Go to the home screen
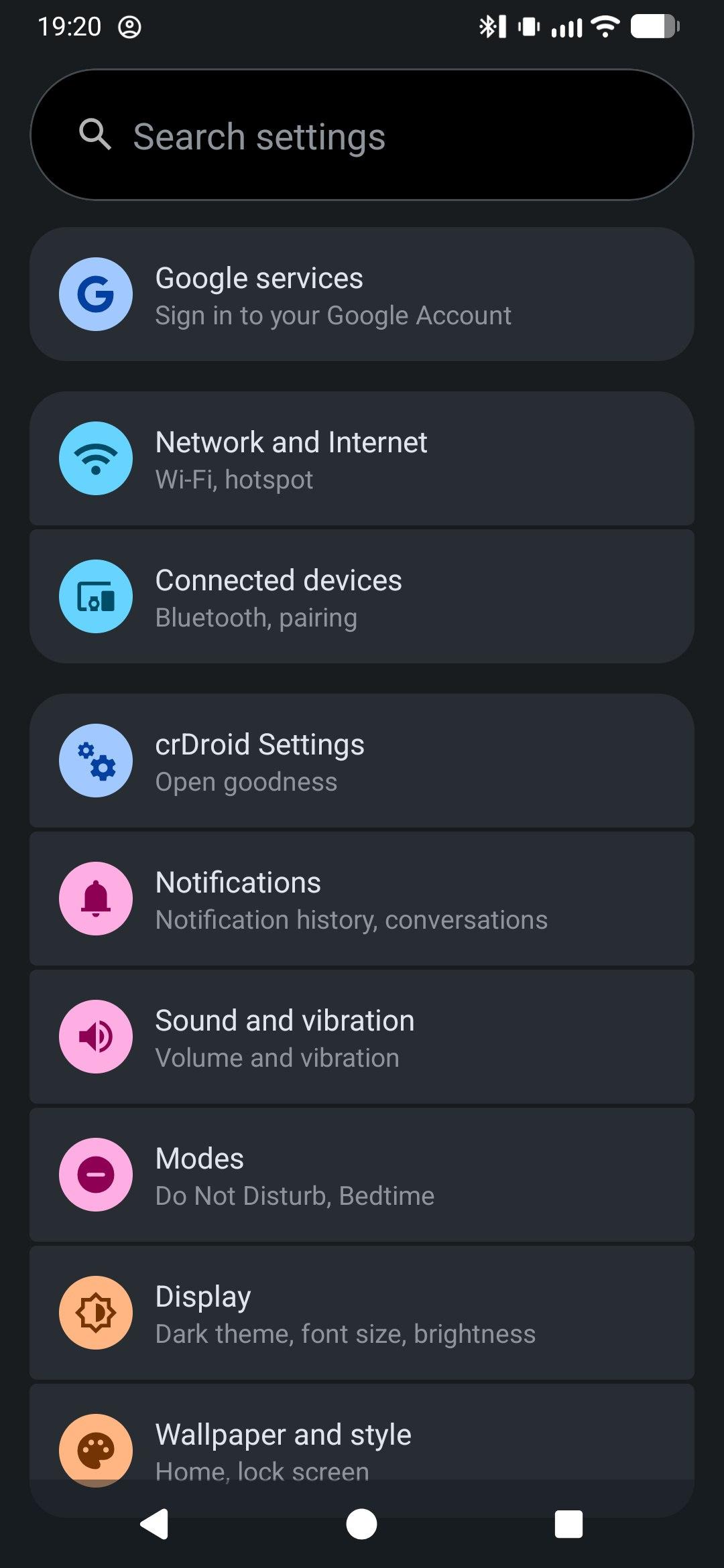Screen dimensions: 724x1568 [x=362, y=1524]
